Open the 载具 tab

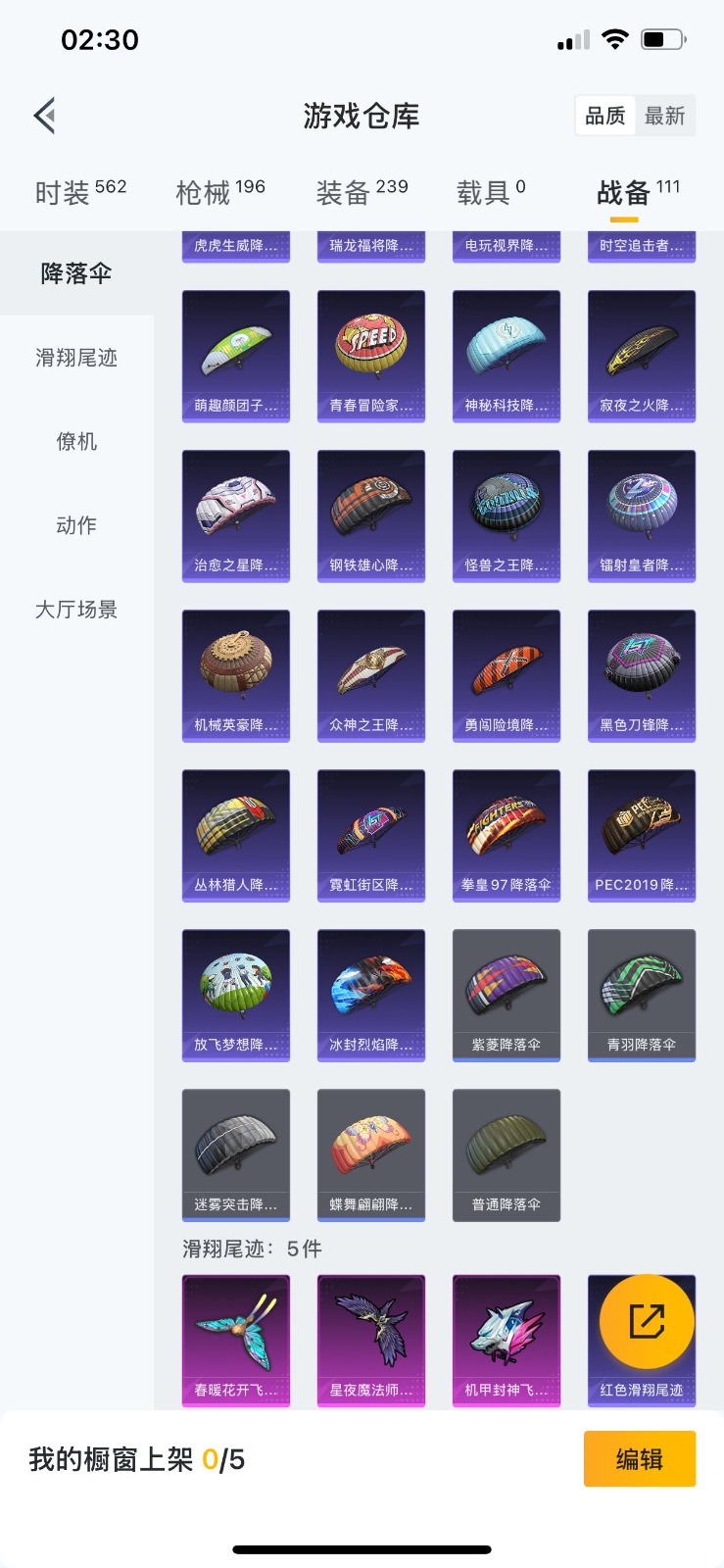[x=490, y=192]
